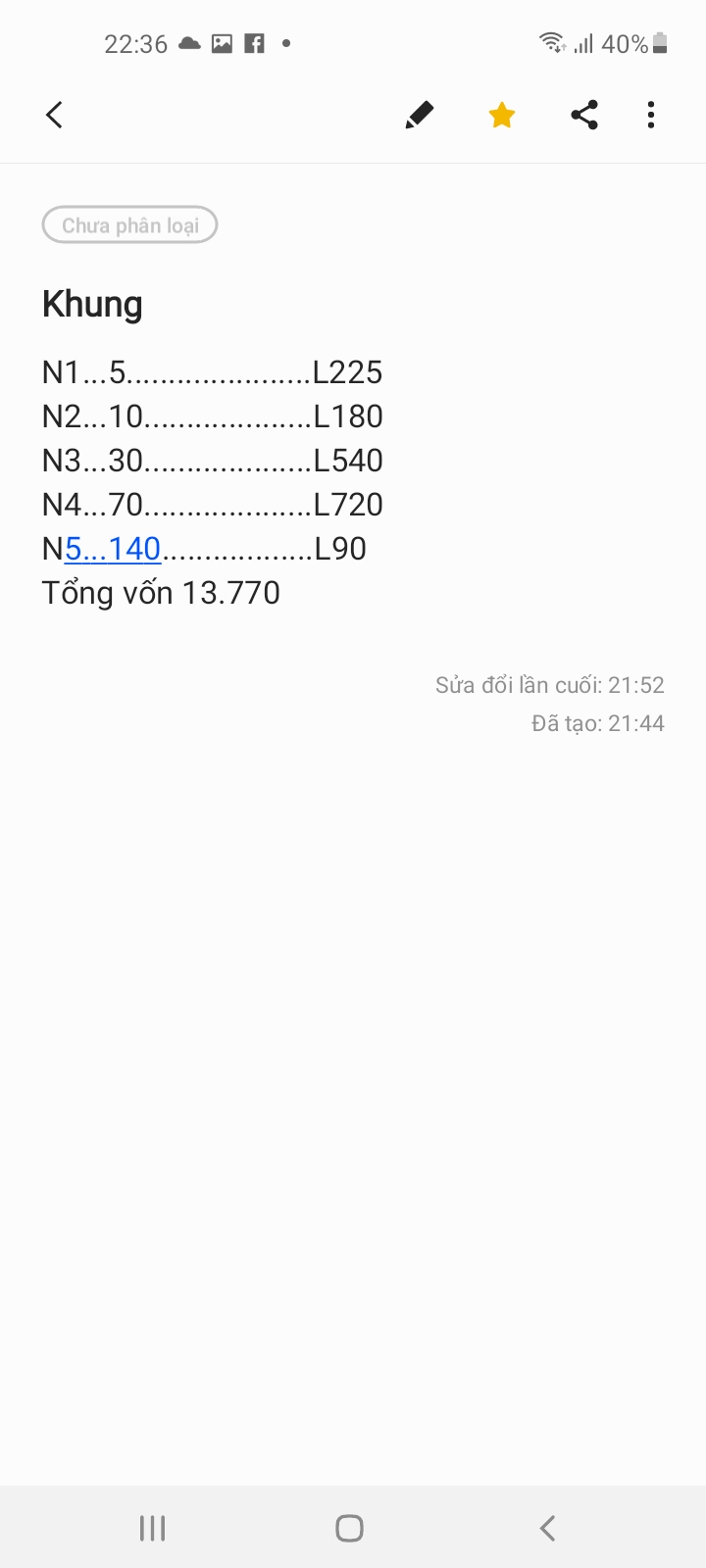This screenshot has width=706, height=1568.
Task: Tap the Chưa phân loại category chip
Action: pyautogui.click(x=129, y=225)
